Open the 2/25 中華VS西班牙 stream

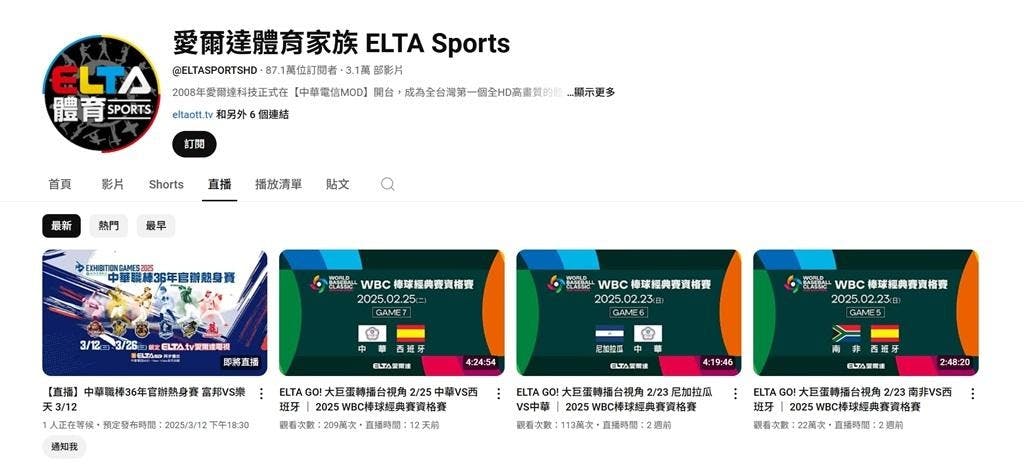point(391,312)
